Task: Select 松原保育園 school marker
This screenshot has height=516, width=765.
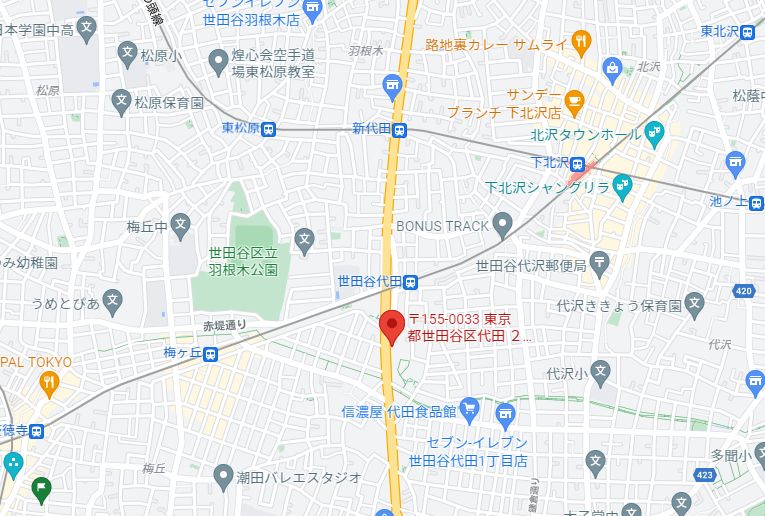Action: click(x=121, y=101)
